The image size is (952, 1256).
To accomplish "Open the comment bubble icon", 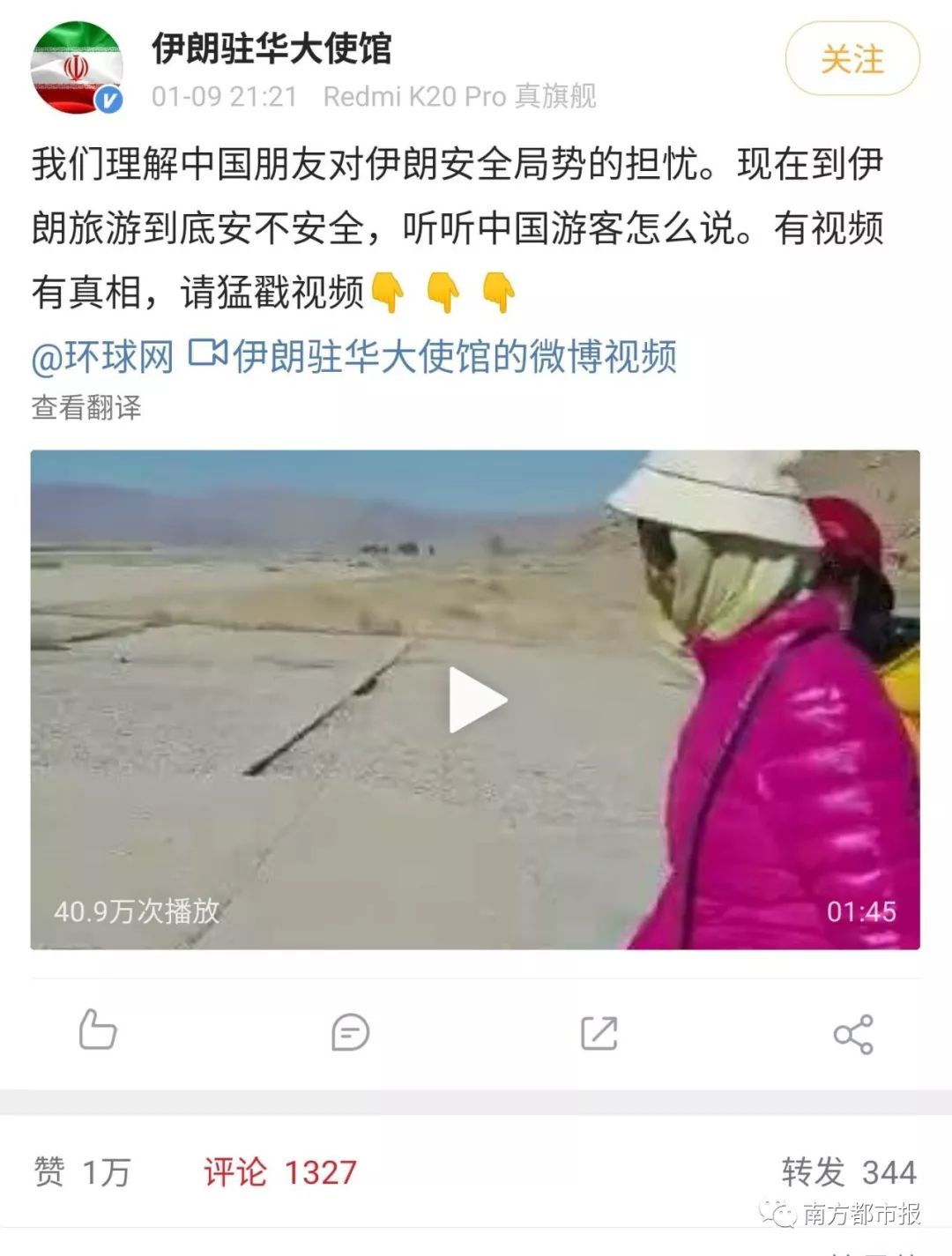I will pyautogui.click(x=350, y=1032).
